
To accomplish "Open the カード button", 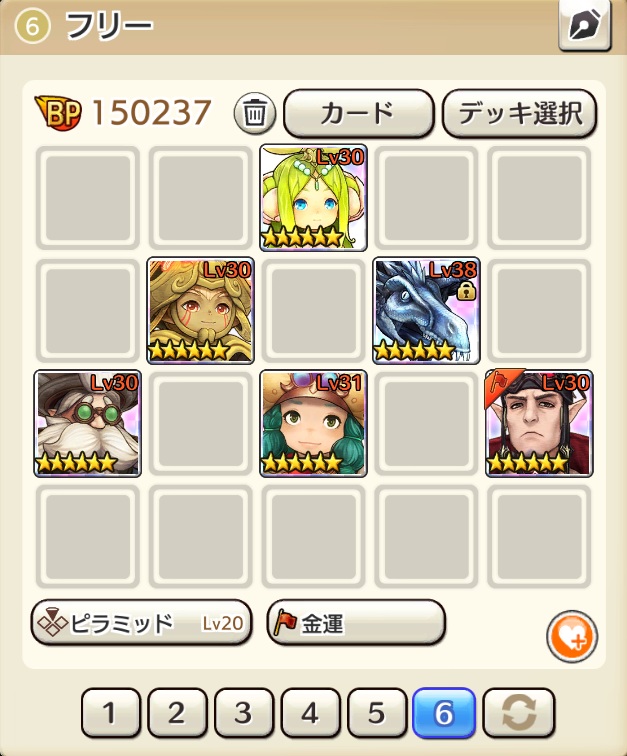I will 358,114.
